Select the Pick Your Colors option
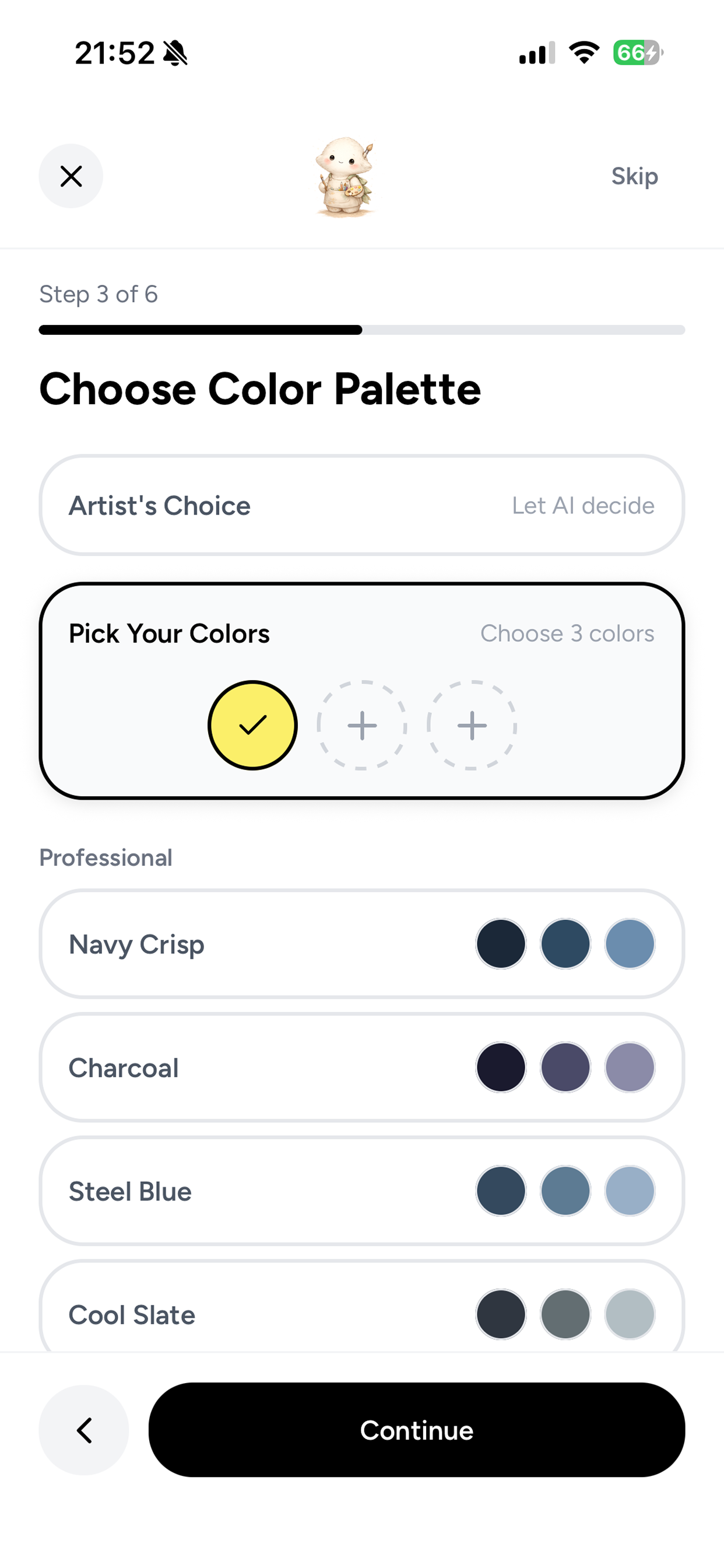 coord(362,633)
